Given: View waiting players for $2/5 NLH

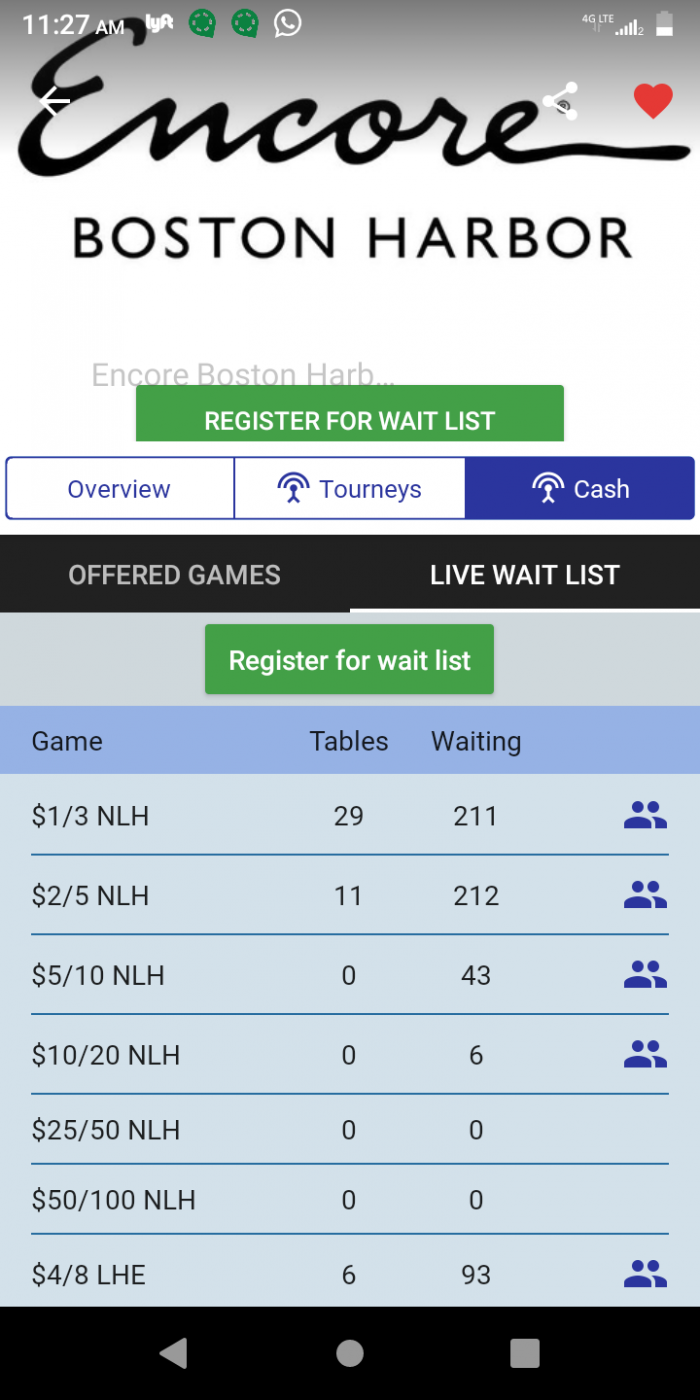Looking at the screenshot, I should point(645,895).
